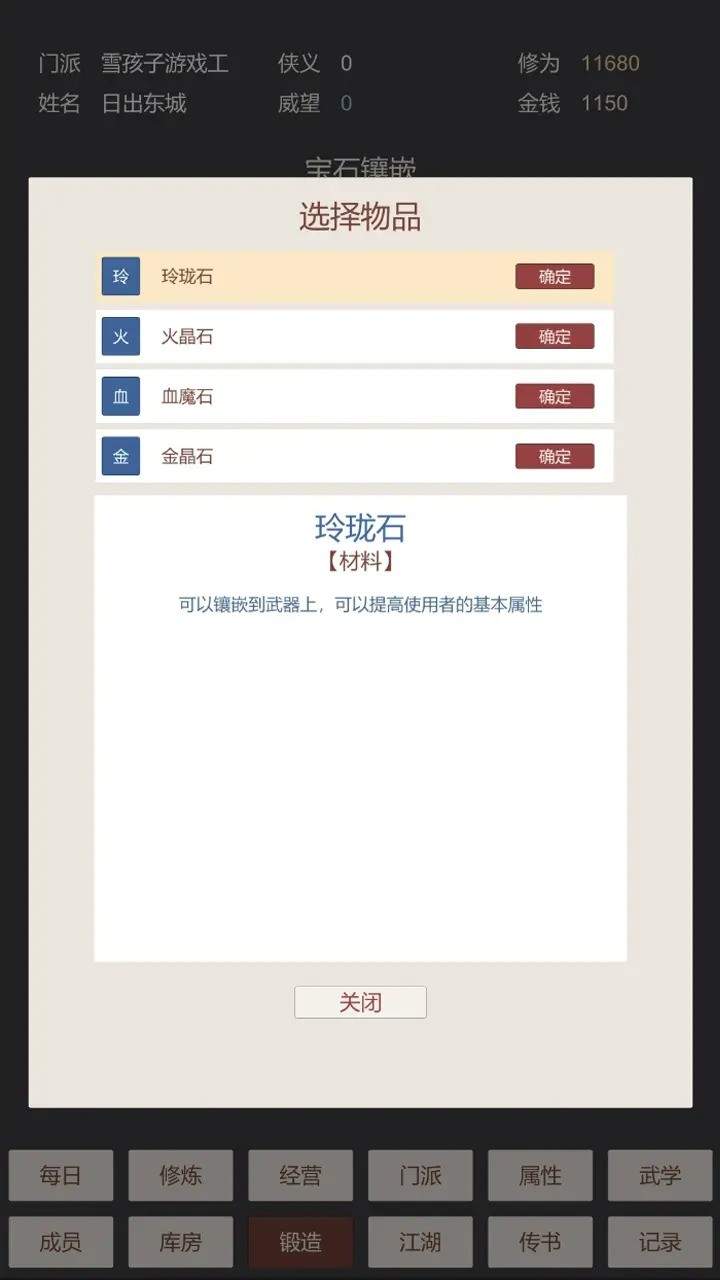Select the 血 icon for 血魔石
Viewport: 720px width, 1280px height.
(120, 396)
